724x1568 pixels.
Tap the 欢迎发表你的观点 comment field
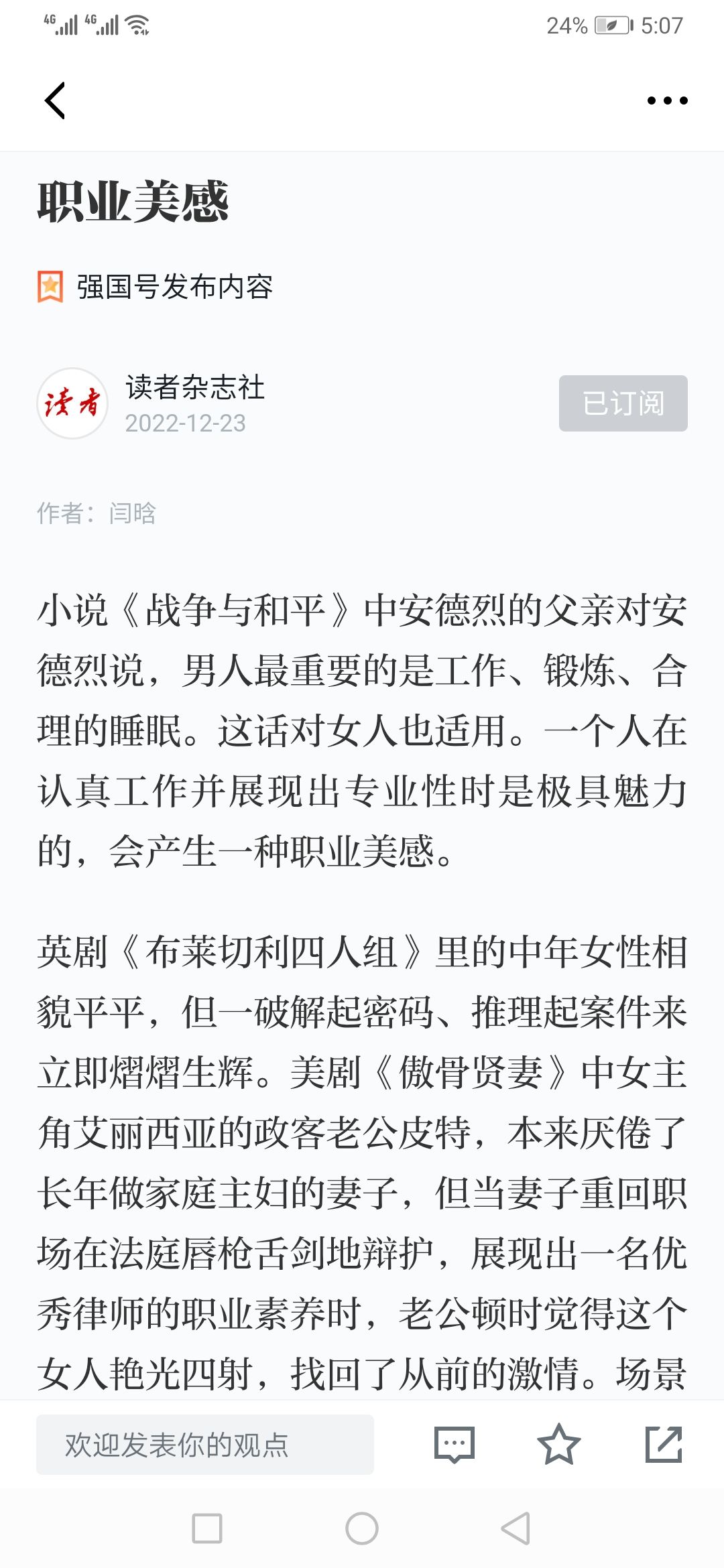tap(205, 1445)
